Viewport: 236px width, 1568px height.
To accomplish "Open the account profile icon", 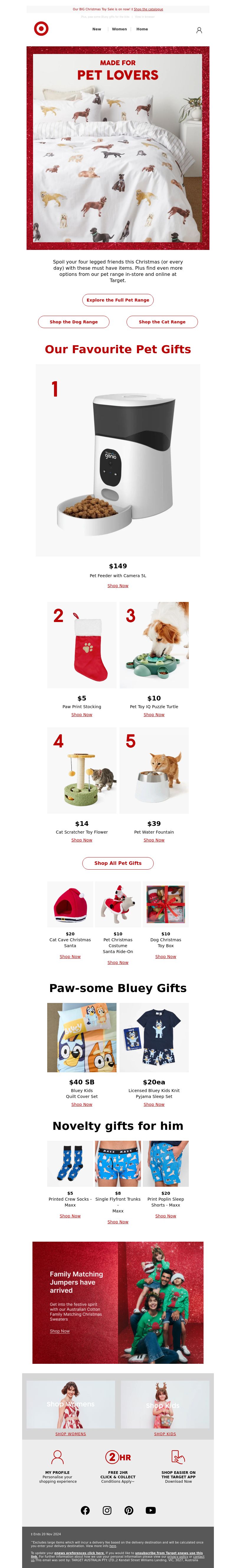I will pos(199,30).
